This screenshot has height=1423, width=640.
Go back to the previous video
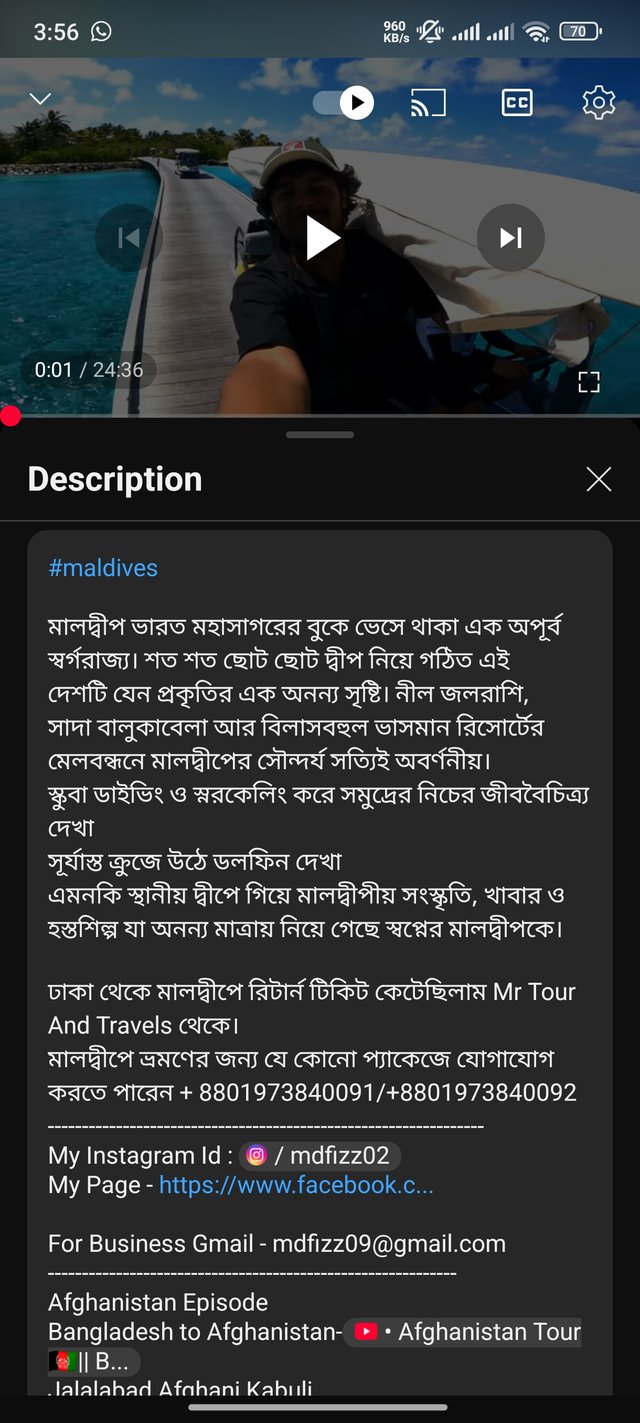tap(128, 238)
